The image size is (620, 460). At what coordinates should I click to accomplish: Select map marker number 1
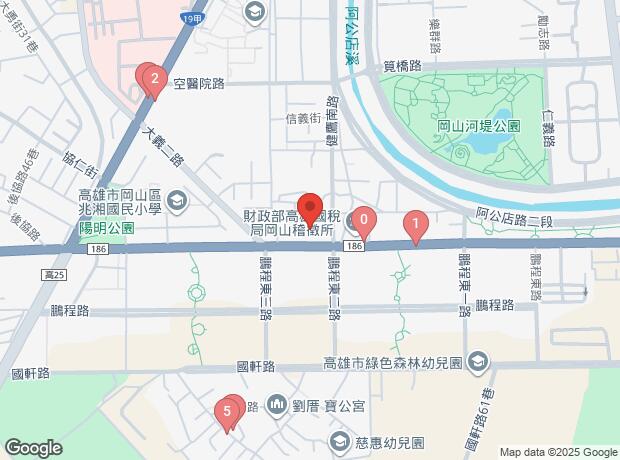click(x=415, y=225)
